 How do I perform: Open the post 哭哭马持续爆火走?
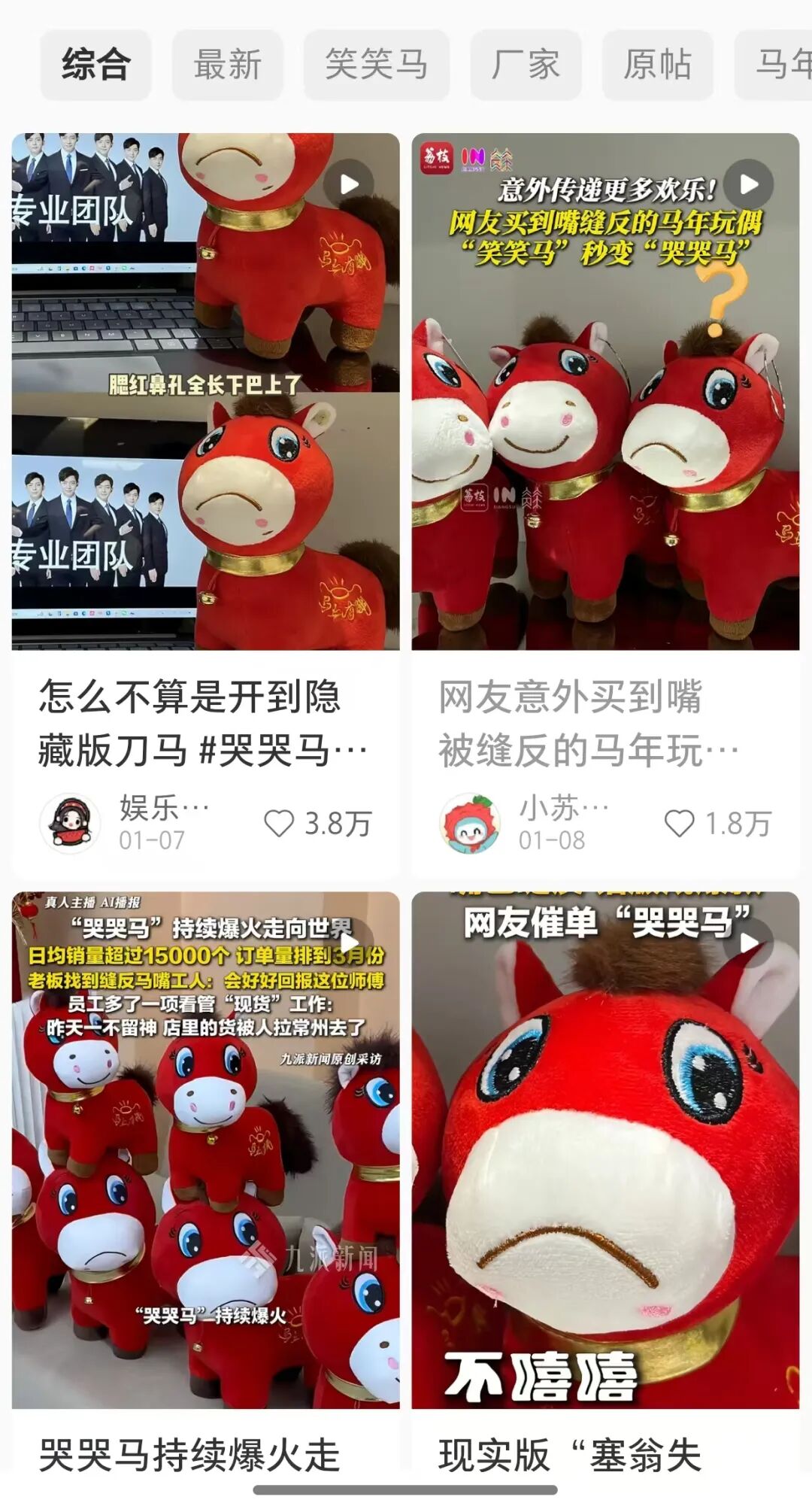point(205,1151)
